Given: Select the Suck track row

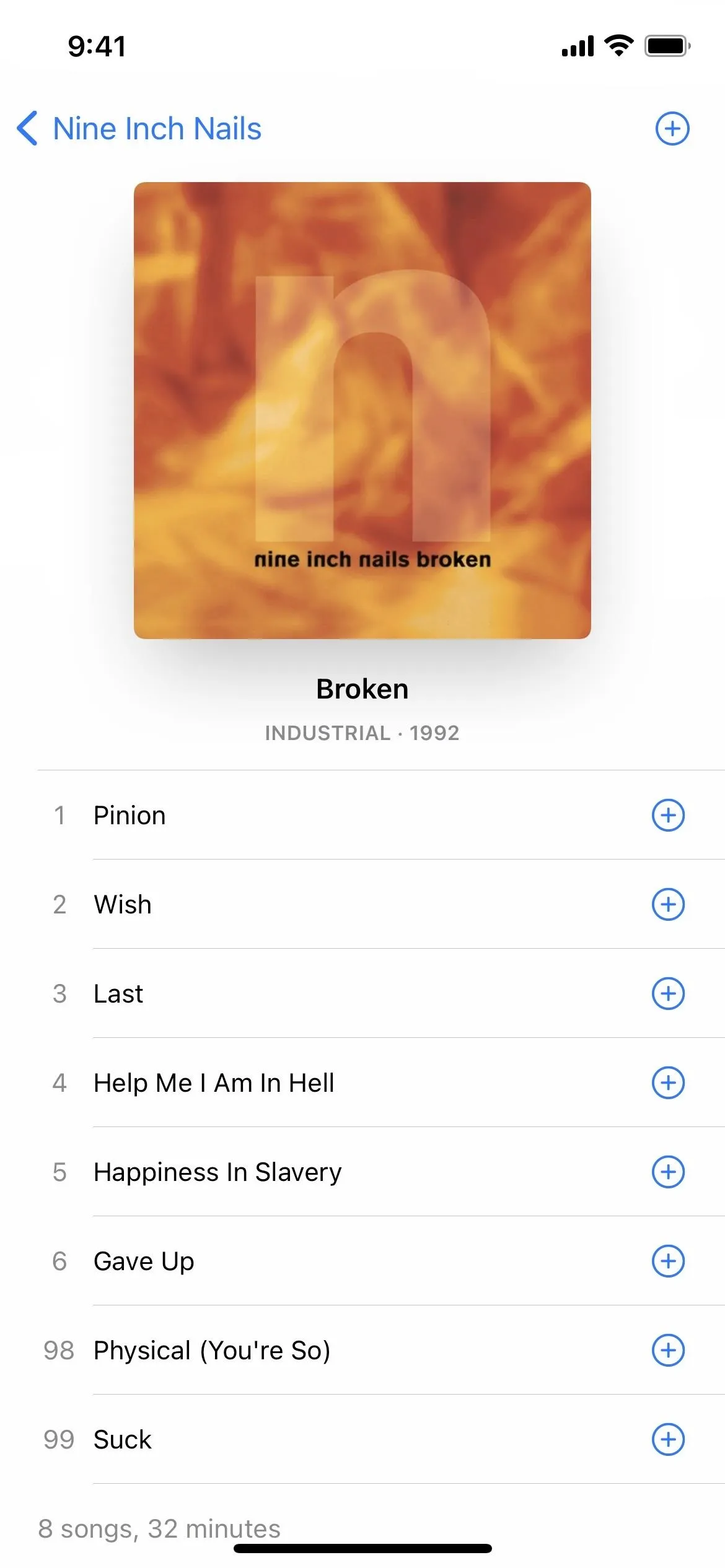Looking at the screenshot, I should pos(362,1439).
